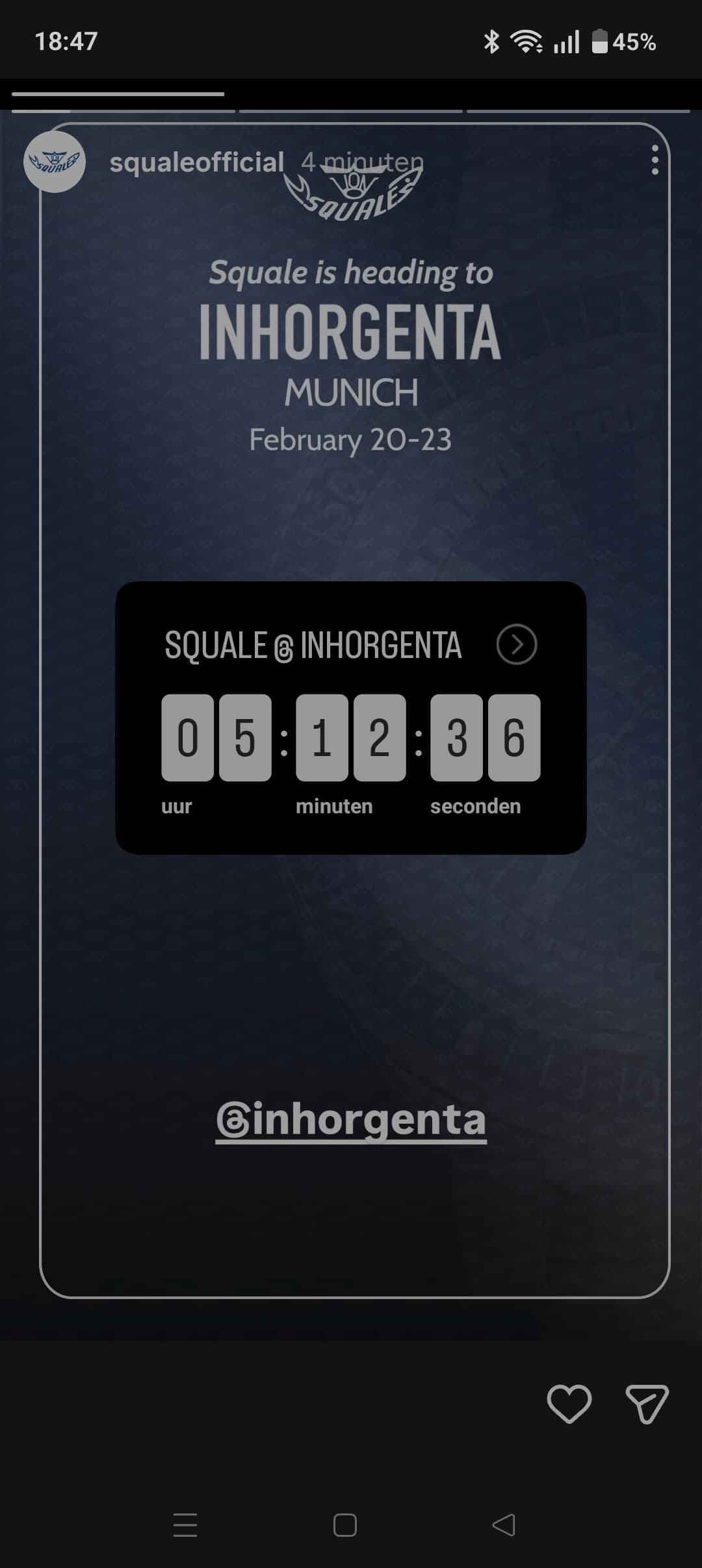Image resolution: width=702 pixels, height=1568 pixels.
Task: Go back with the system back button
Action: [504, 1524]
